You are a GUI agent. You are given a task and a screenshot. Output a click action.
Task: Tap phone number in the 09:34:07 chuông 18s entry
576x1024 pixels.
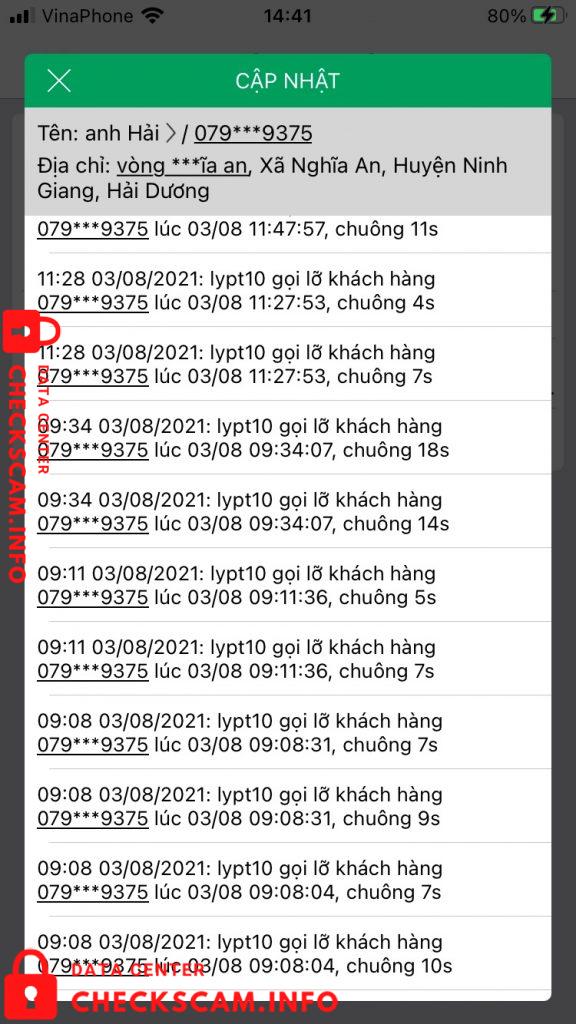click(93, 451)
